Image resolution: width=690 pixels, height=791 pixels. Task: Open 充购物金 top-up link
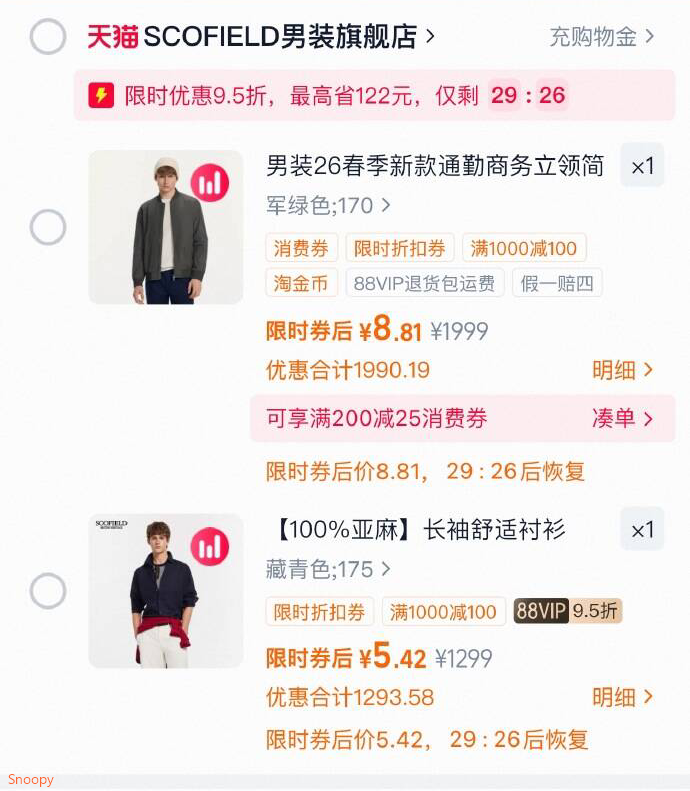pyautogui.click(x=601, y=37)
